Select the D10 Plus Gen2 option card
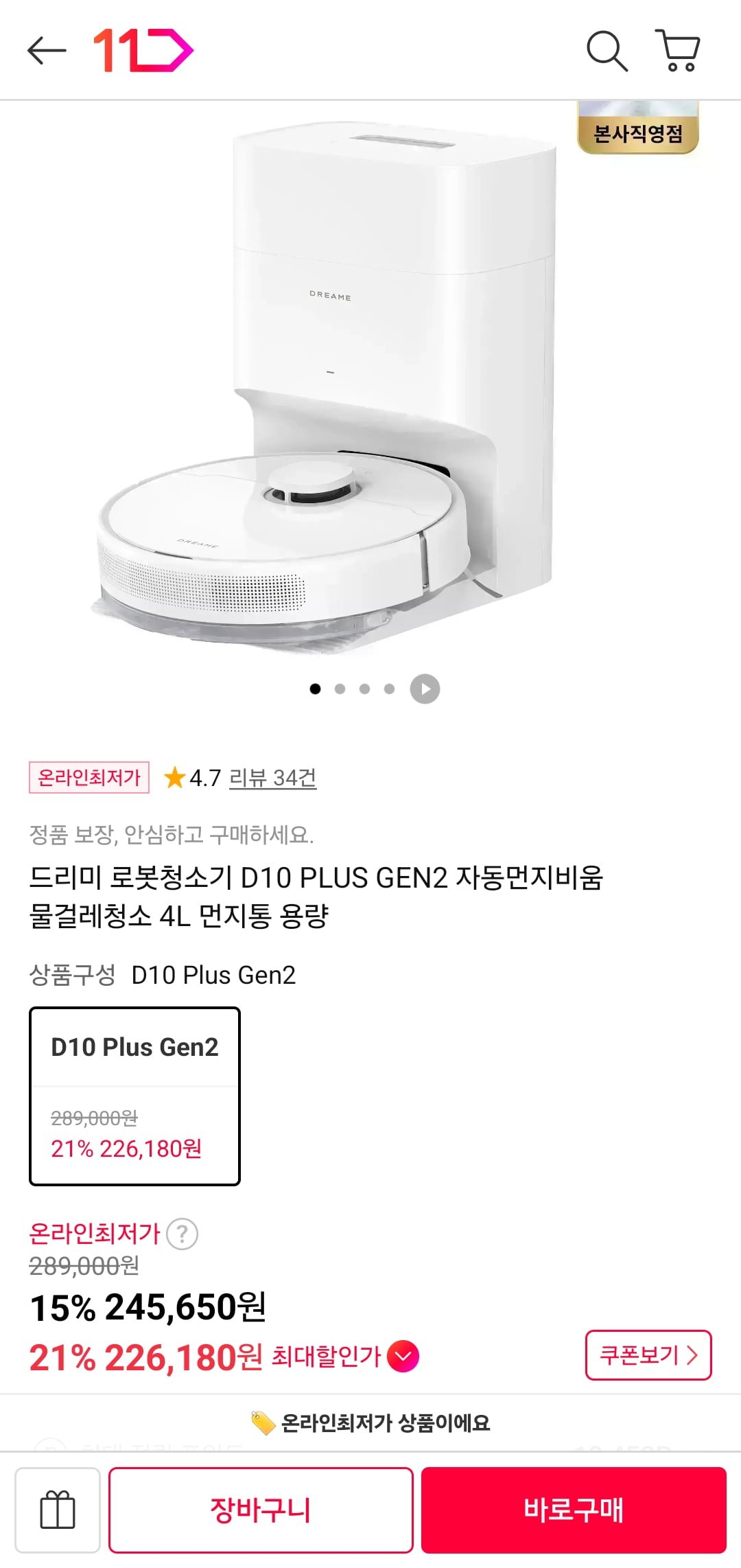741x1568 pixels. click(134, 1096)
